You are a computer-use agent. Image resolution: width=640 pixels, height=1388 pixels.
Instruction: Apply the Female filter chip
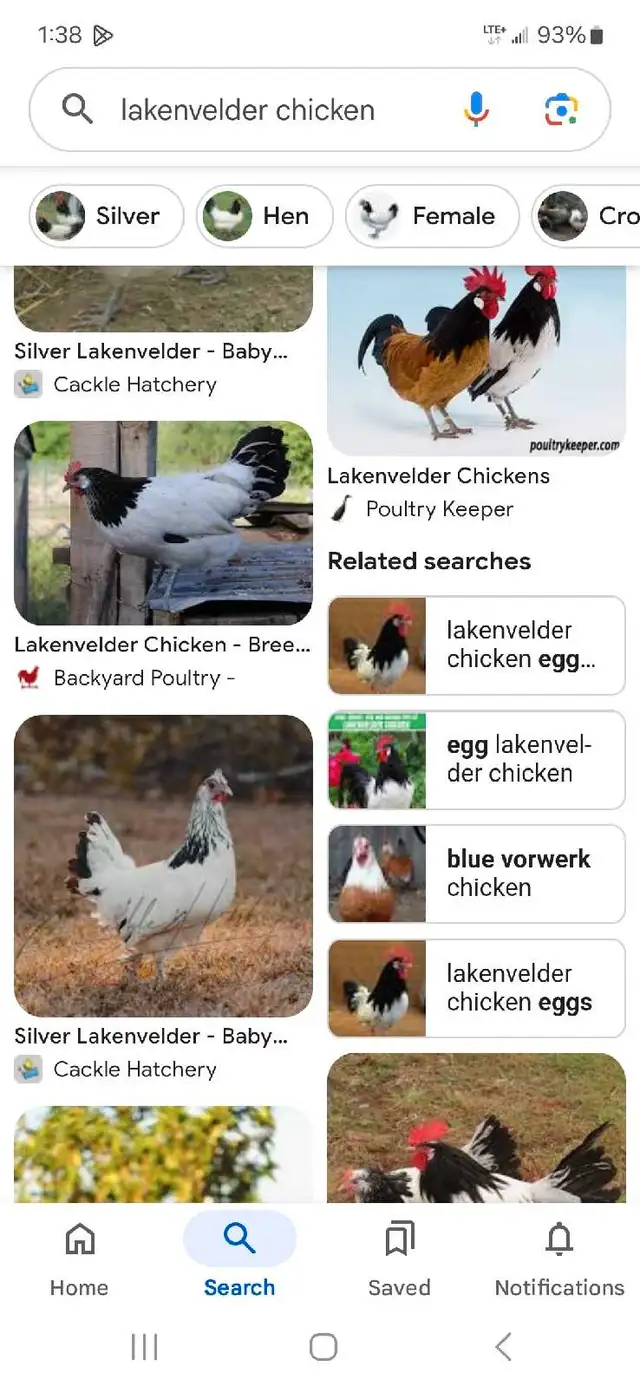432,216
